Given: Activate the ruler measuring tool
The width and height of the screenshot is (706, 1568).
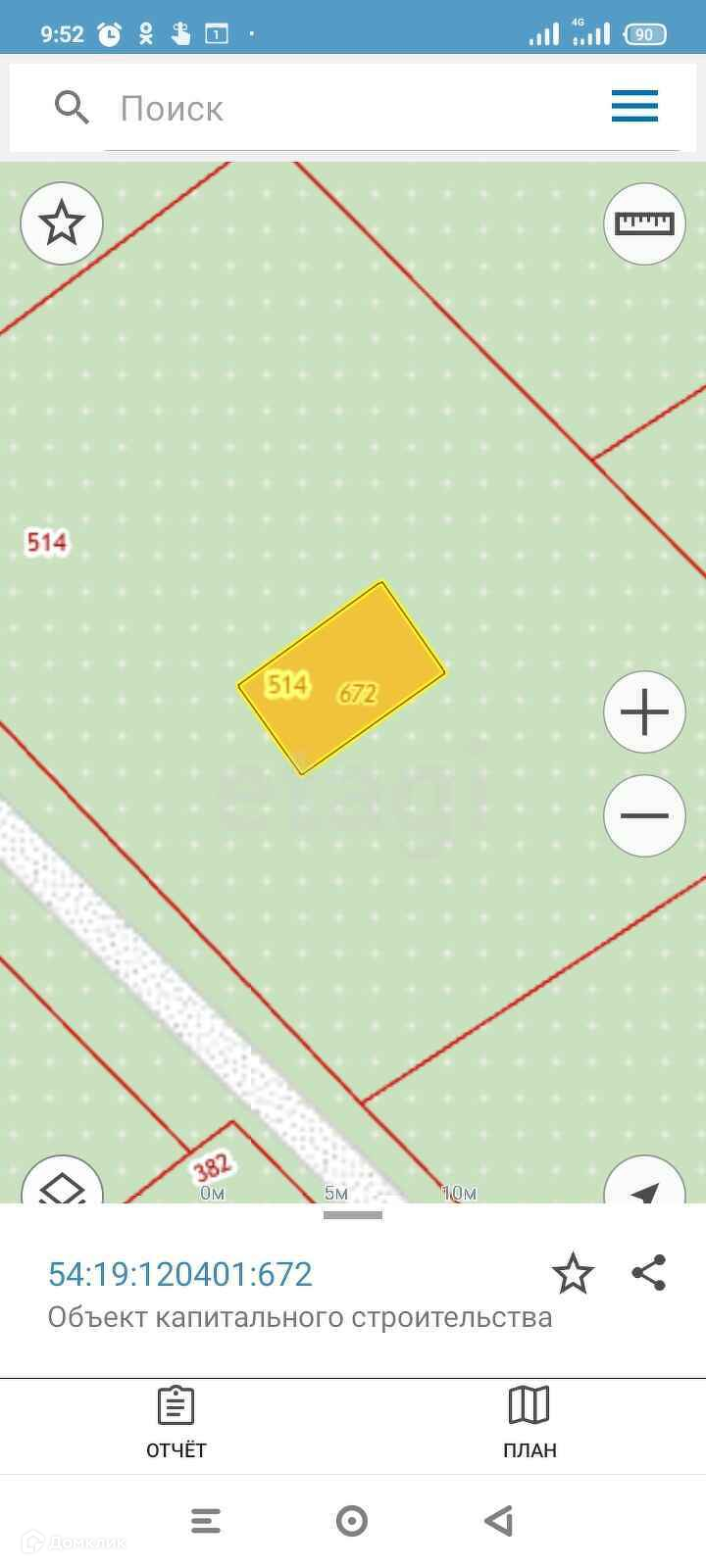Looking at the screenshot, I should pos(644,223).
